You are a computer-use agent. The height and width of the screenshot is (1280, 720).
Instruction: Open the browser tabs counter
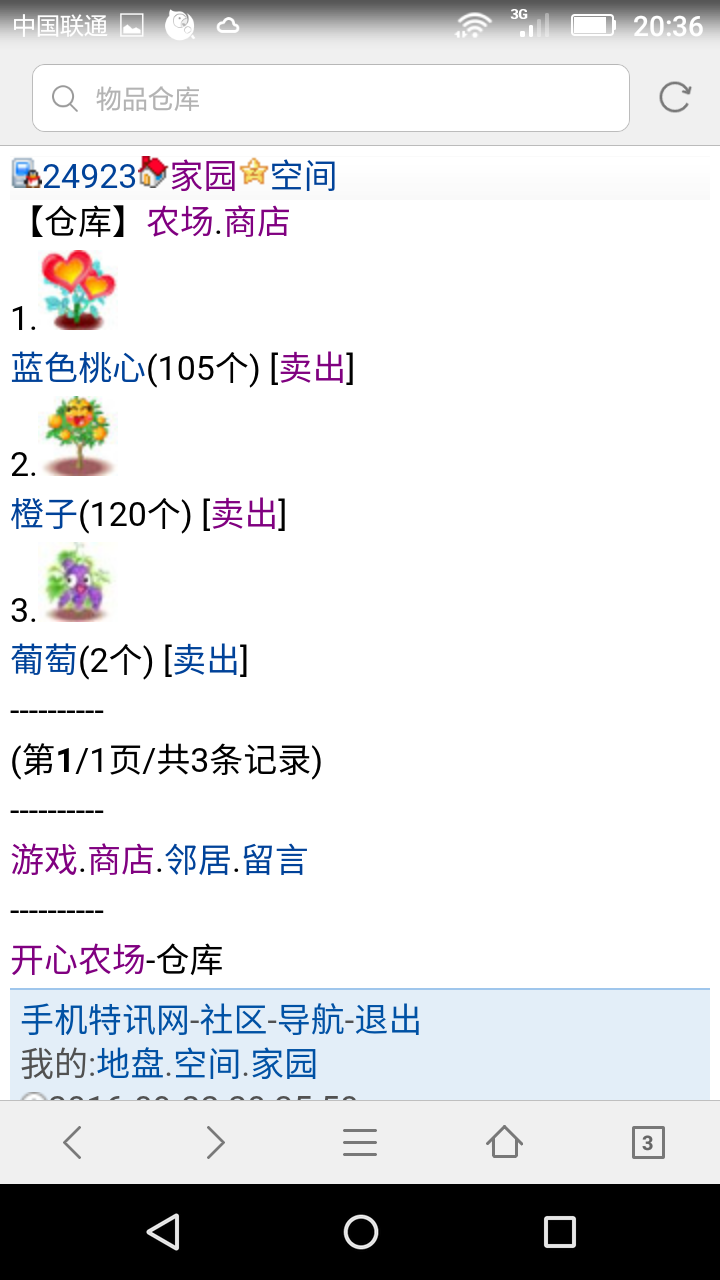[x=647, y=1142]
